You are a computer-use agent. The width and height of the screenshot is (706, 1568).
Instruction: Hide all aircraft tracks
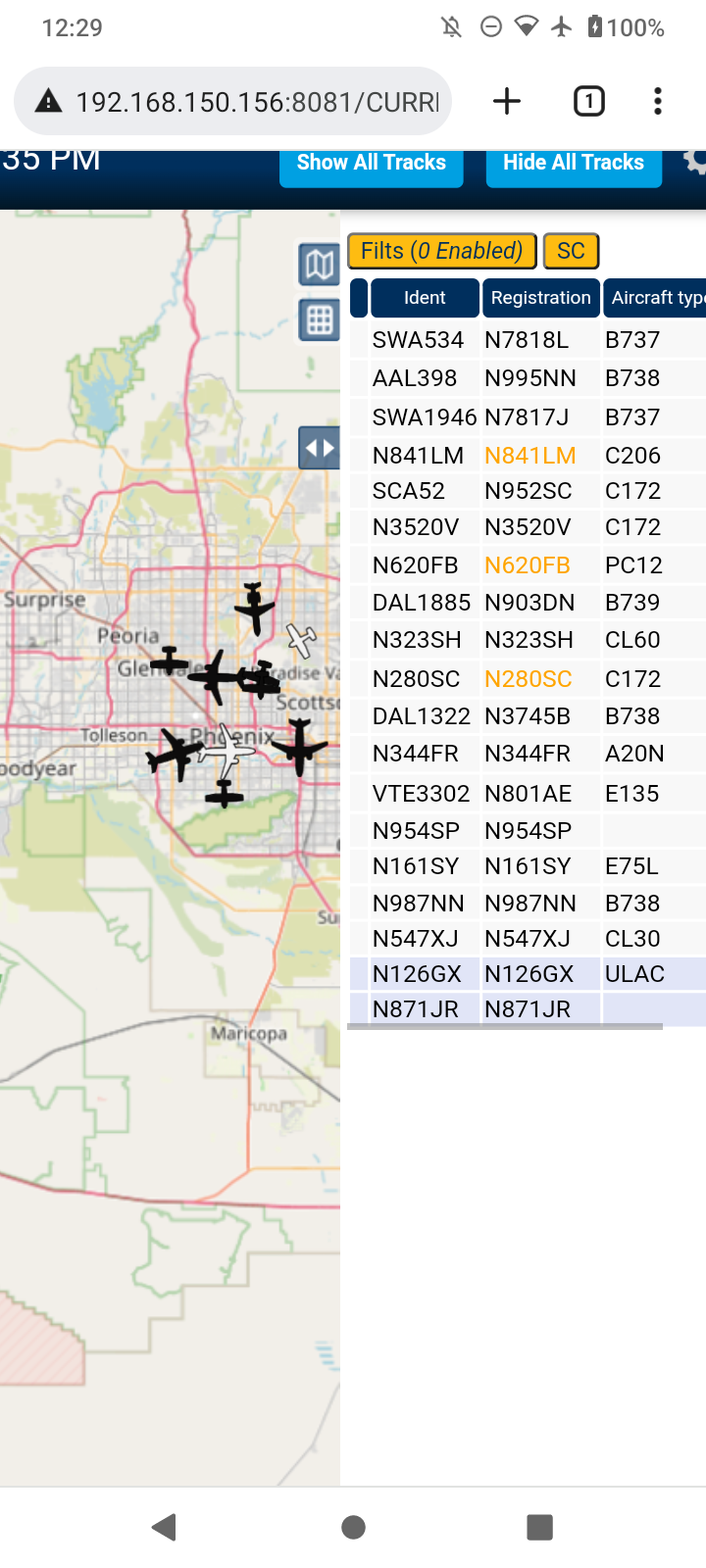point(574,165)
